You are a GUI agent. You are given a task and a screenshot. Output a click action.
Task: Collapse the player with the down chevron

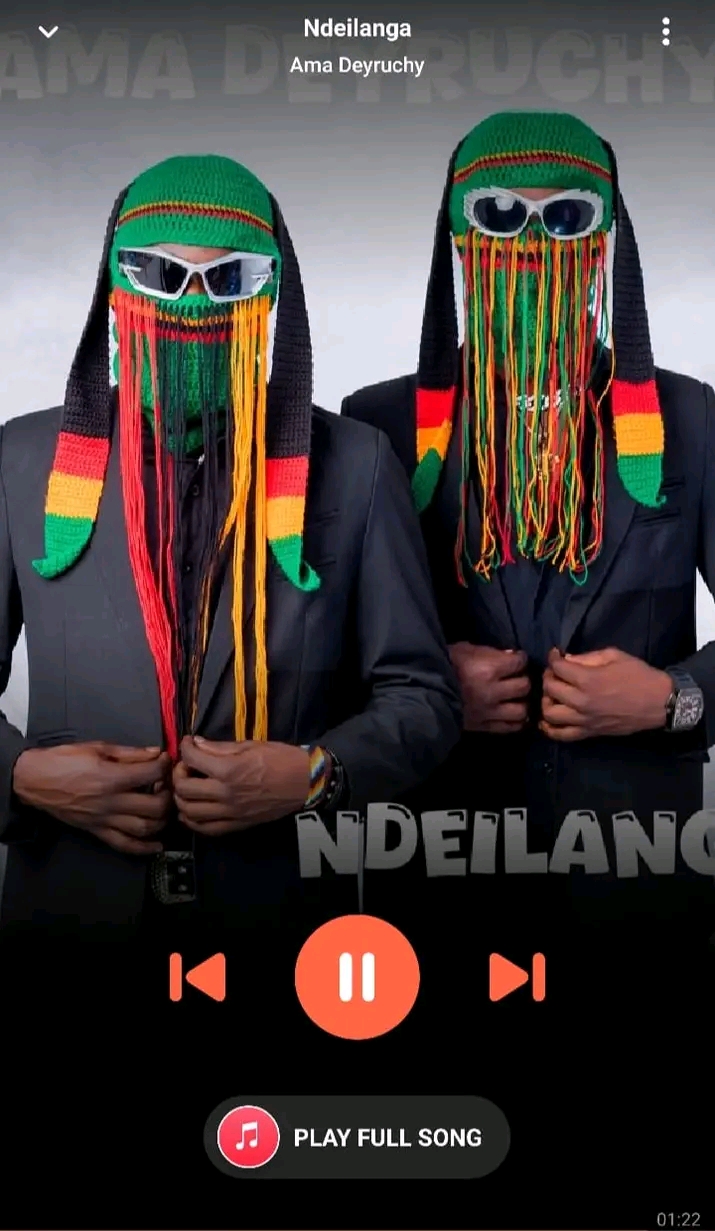48,32
